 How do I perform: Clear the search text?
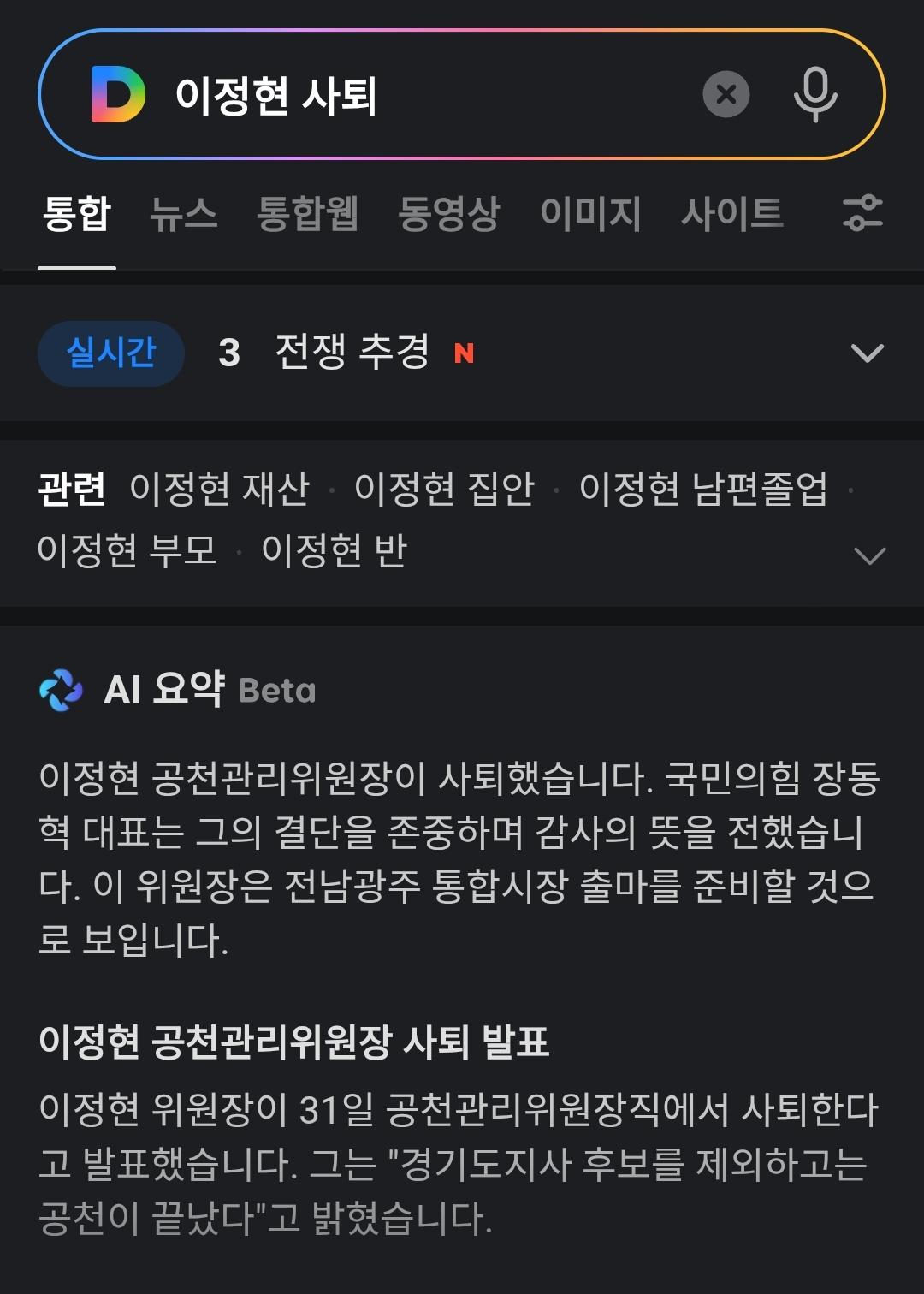click(726, 94)
